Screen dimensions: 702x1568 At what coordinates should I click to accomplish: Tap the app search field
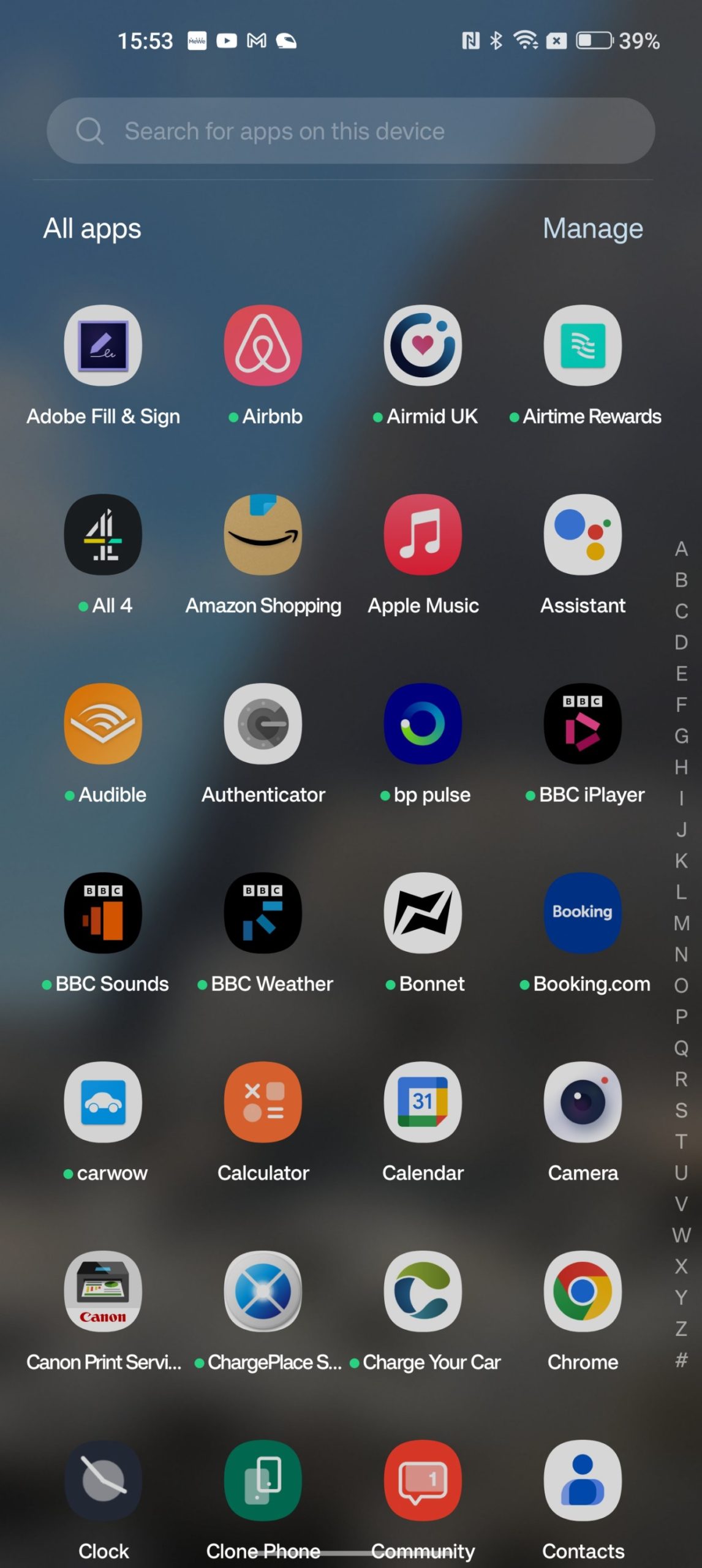[x=350, y=130]
